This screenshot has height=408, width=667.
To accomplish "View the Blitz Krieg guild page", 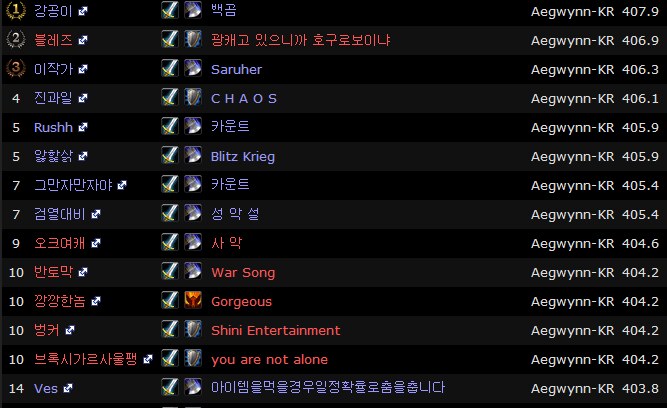I will click(243, 156).
